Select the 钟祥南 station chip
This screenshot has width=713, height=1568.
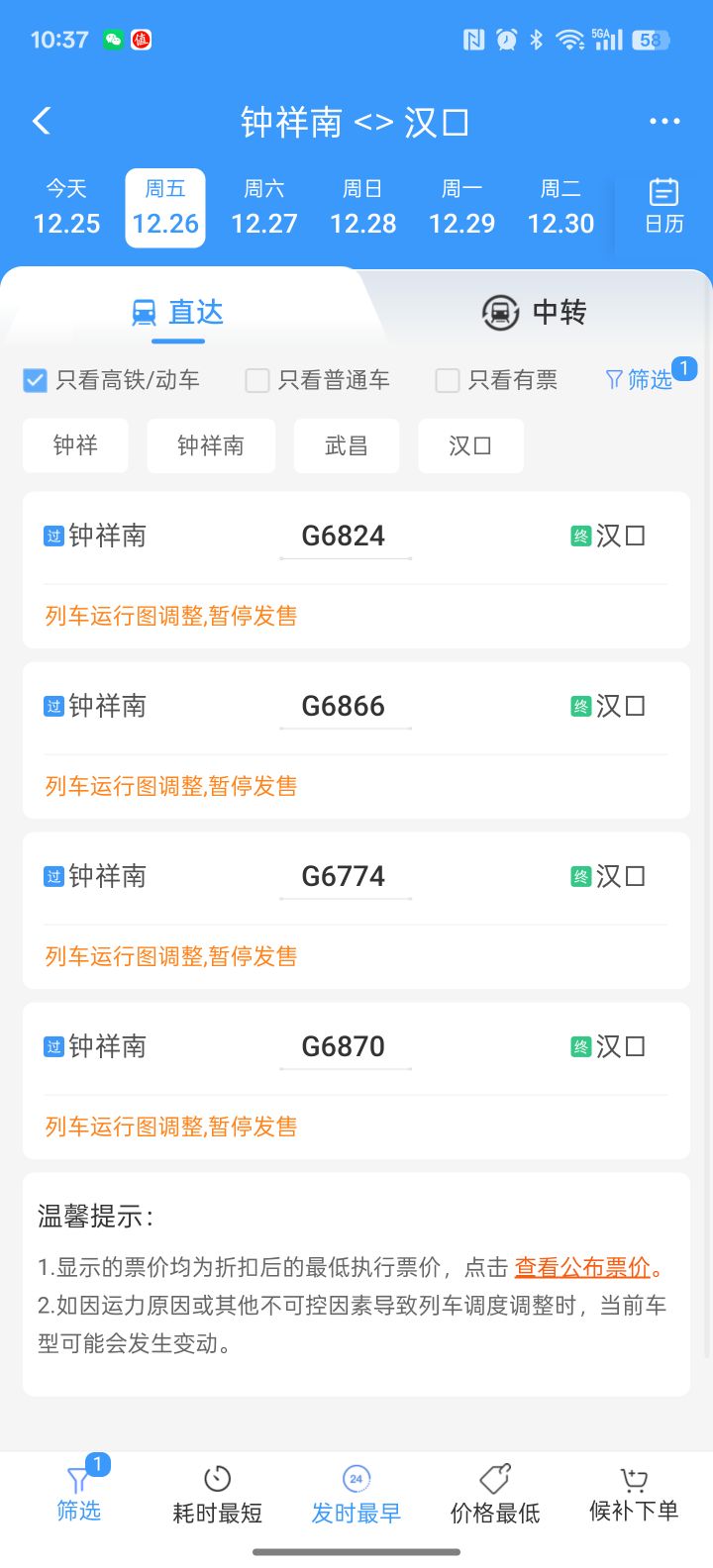click(x=211, y=445)
